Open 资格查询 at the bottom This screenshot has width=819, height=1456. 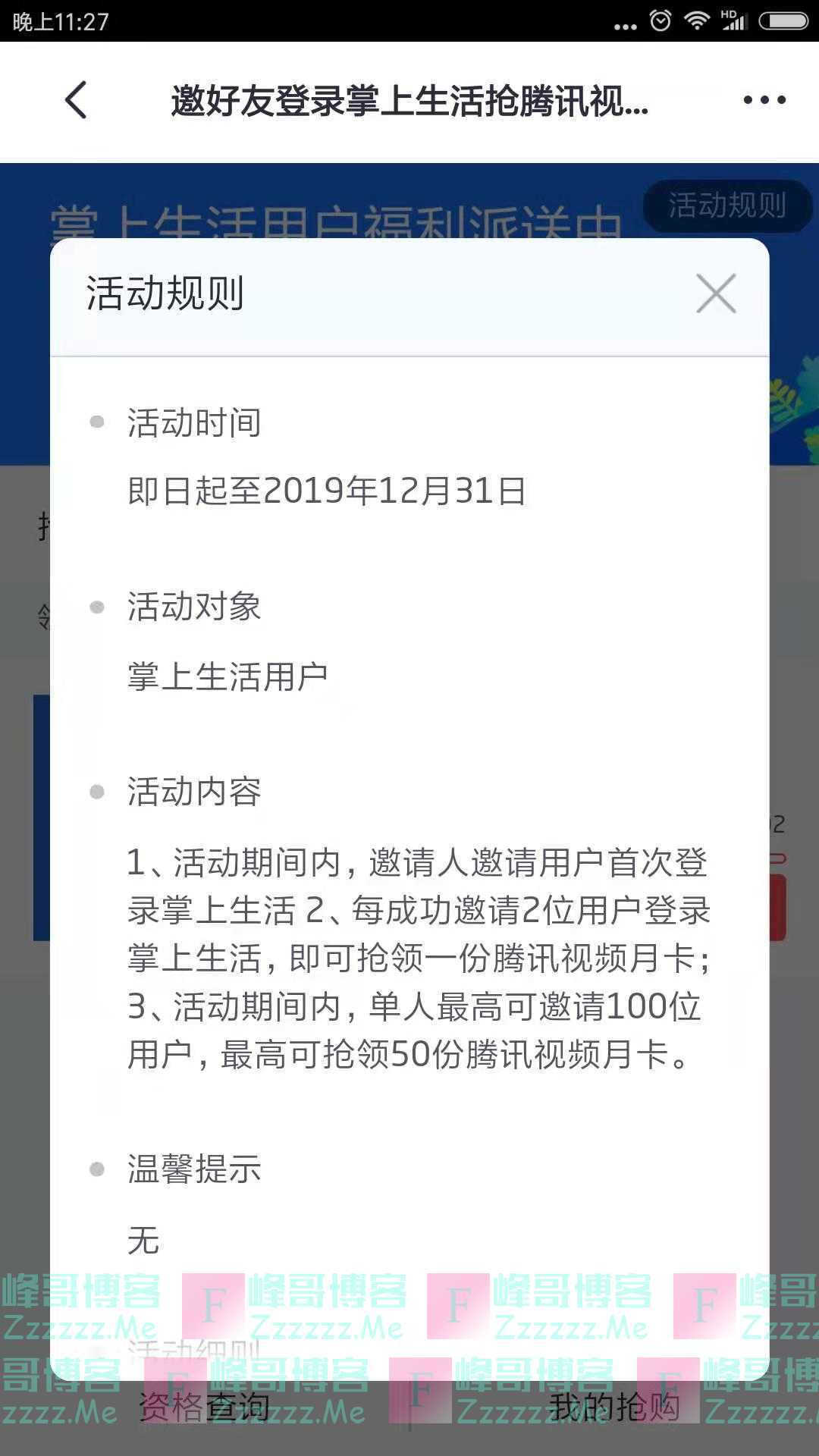point(205,1407)
